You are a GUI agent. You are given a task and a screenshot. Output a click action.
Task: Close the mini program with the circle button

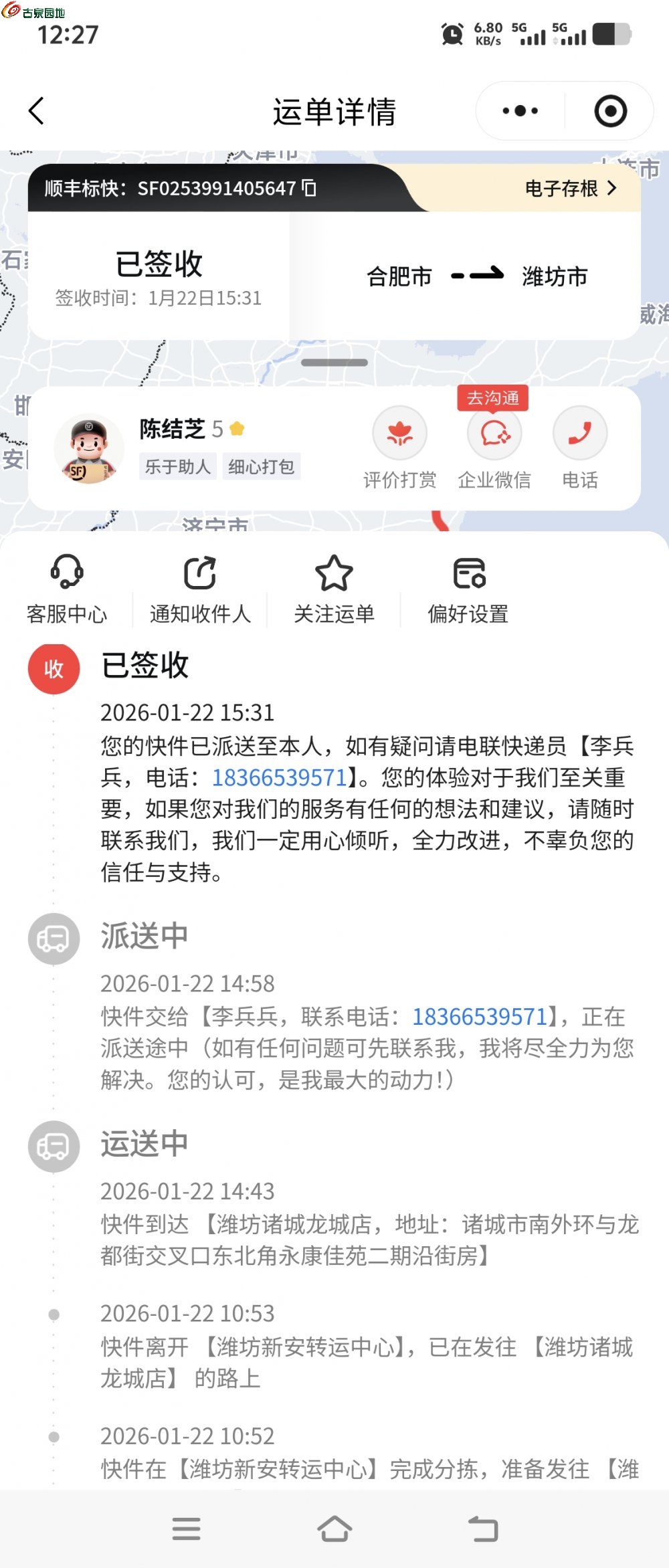pyautogui.click(x=610, y=111)
